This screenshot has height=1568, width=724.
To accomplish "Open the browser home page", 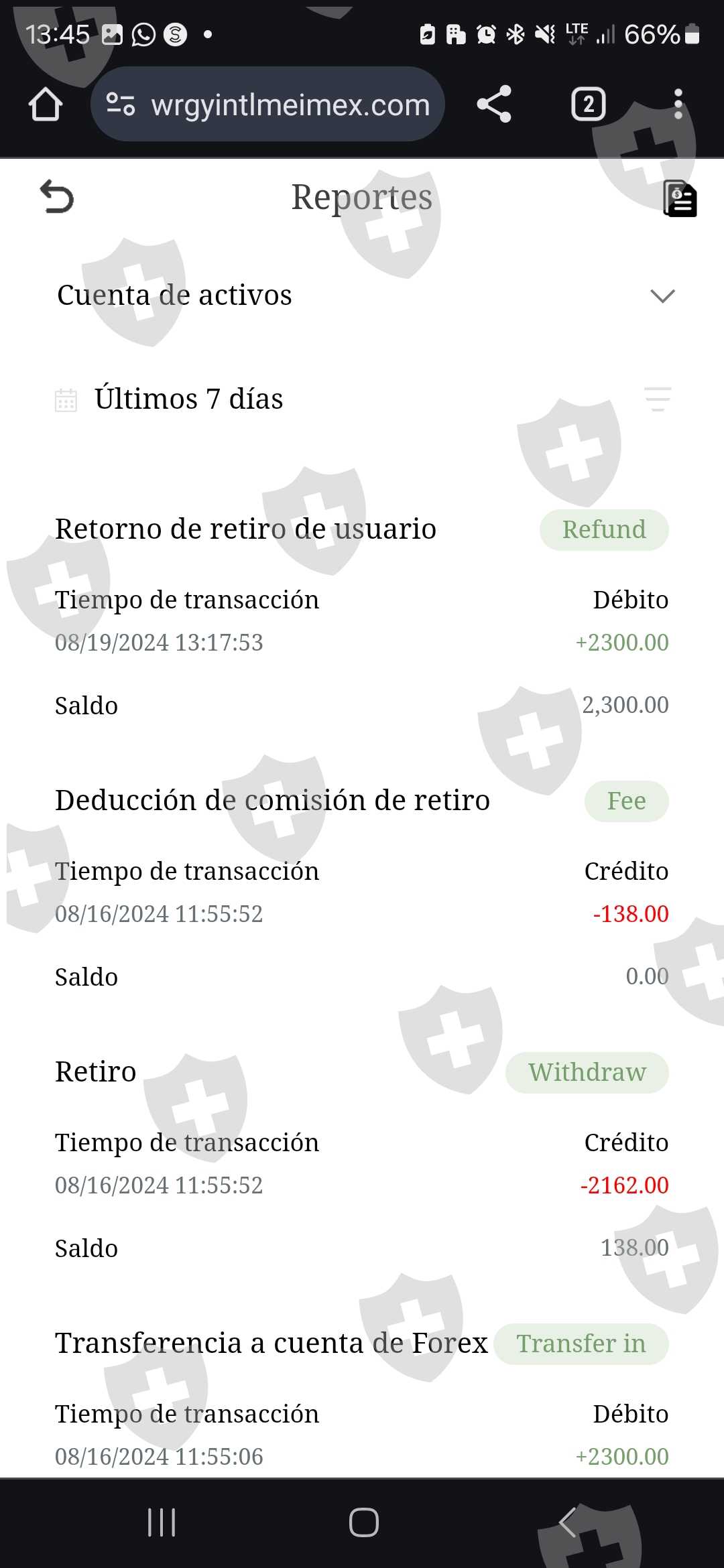I will 46,105.
